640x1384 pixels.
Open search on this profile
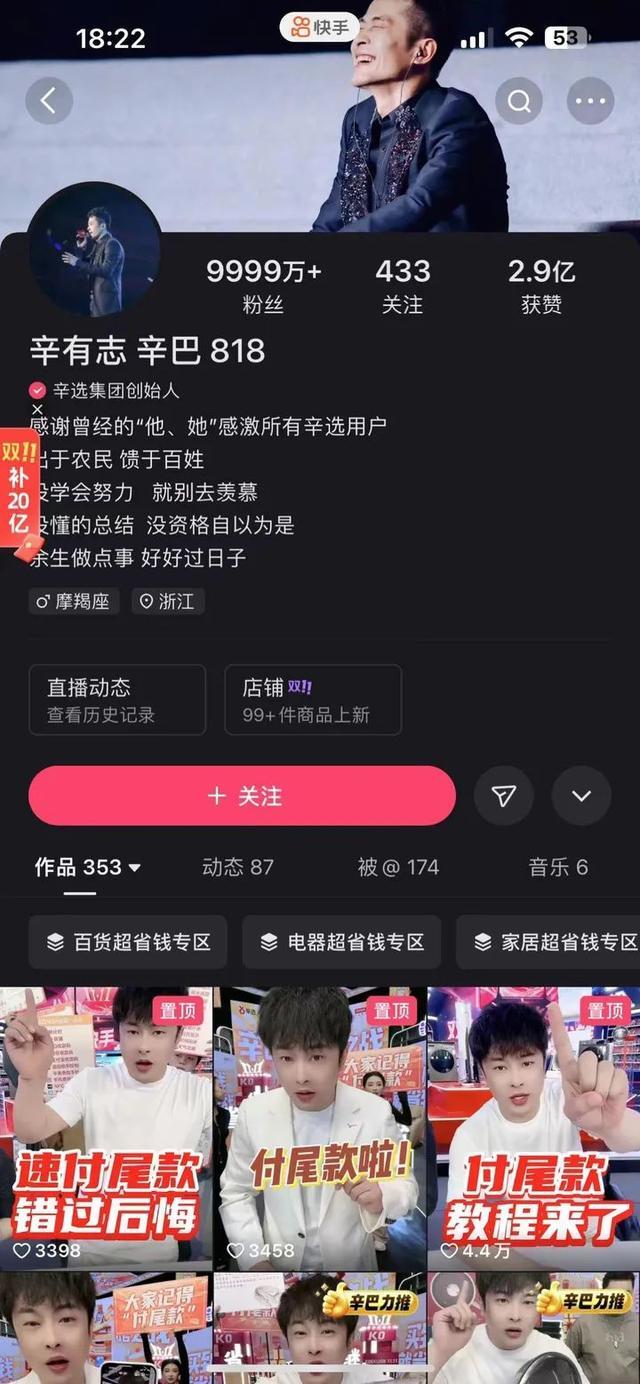click(518, 101)
